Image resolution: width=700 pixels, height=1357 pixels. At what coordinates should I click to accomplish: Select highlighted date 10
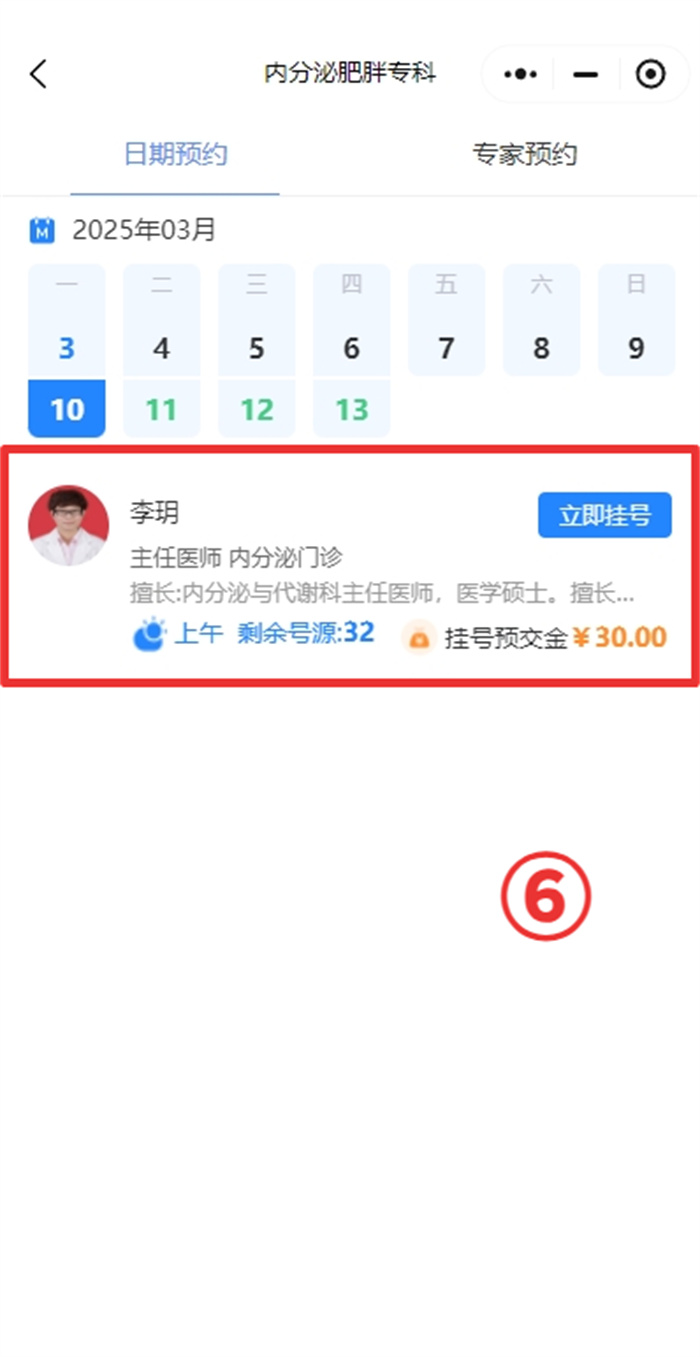click(x=67, y=409)
